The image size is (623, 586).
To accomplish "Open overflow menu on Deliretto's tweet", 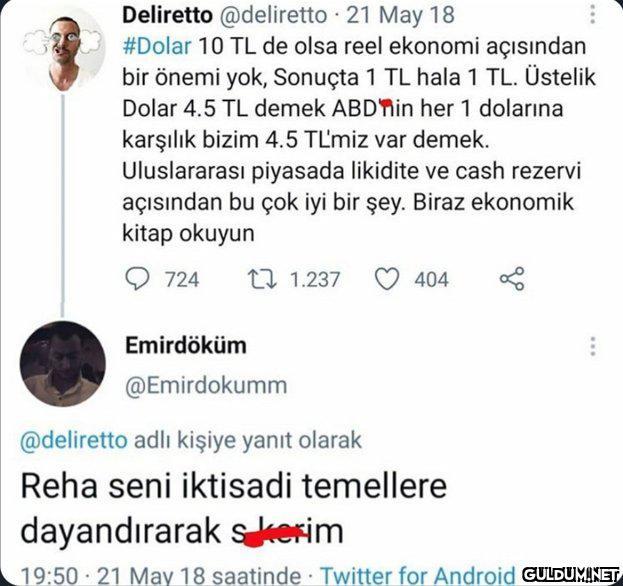I will [x=592, y=17].
